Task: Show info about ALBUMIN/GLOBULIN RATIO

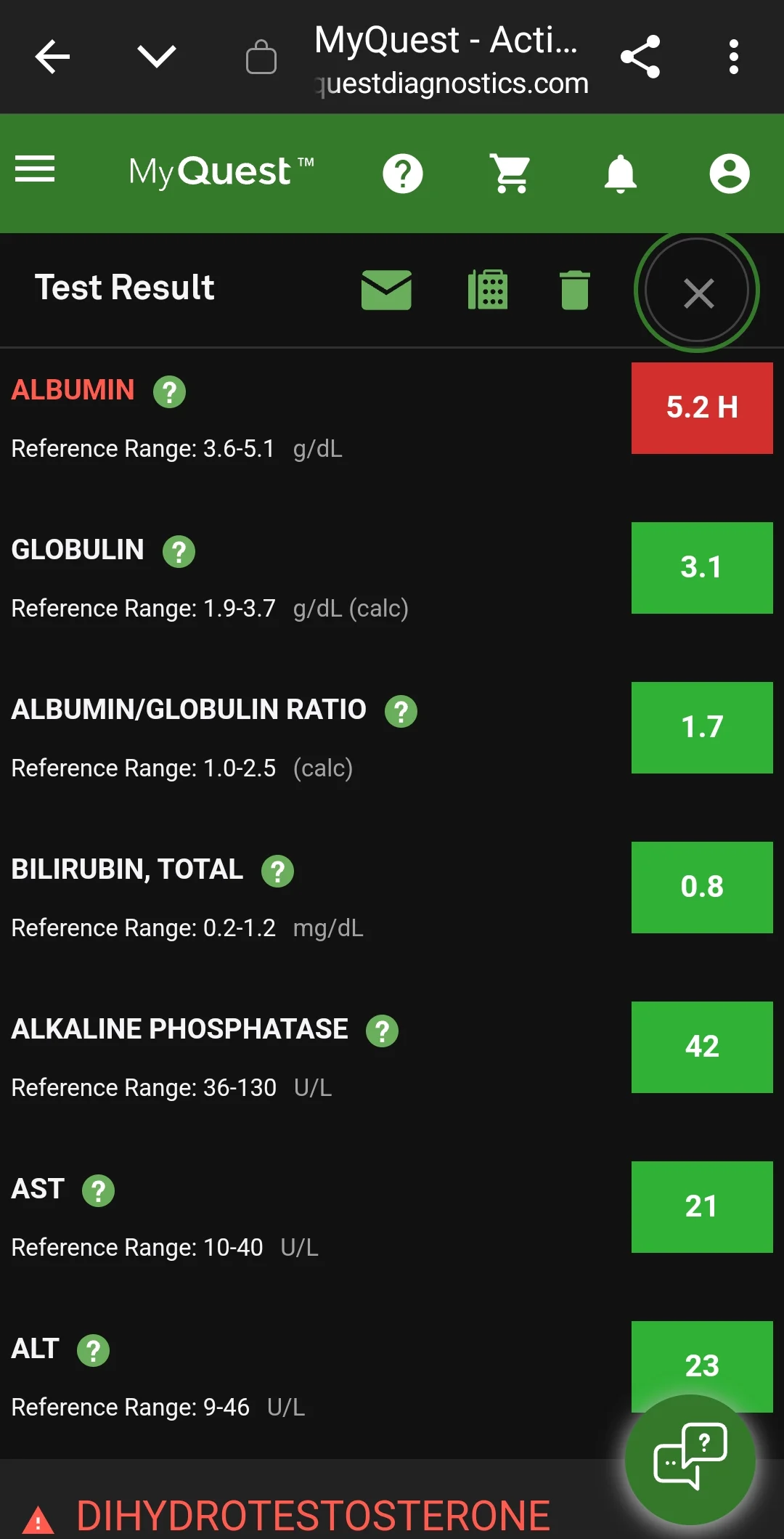Action: tap(401, 712)
